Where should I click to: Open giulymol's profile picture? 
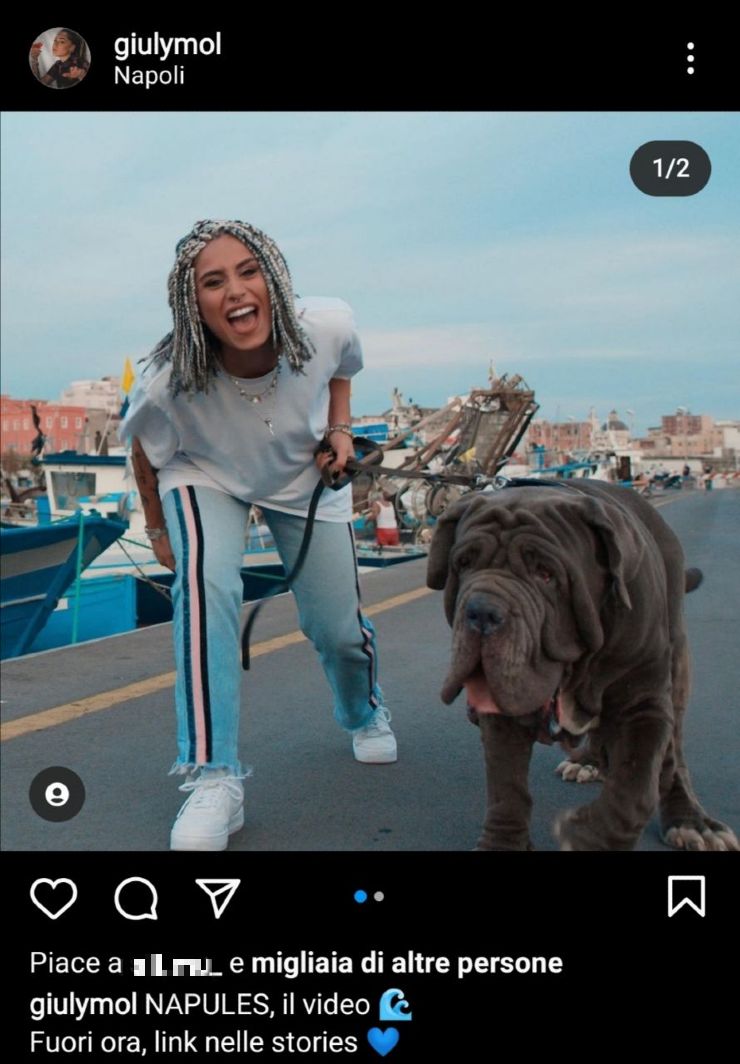click(x=59, y=58)
